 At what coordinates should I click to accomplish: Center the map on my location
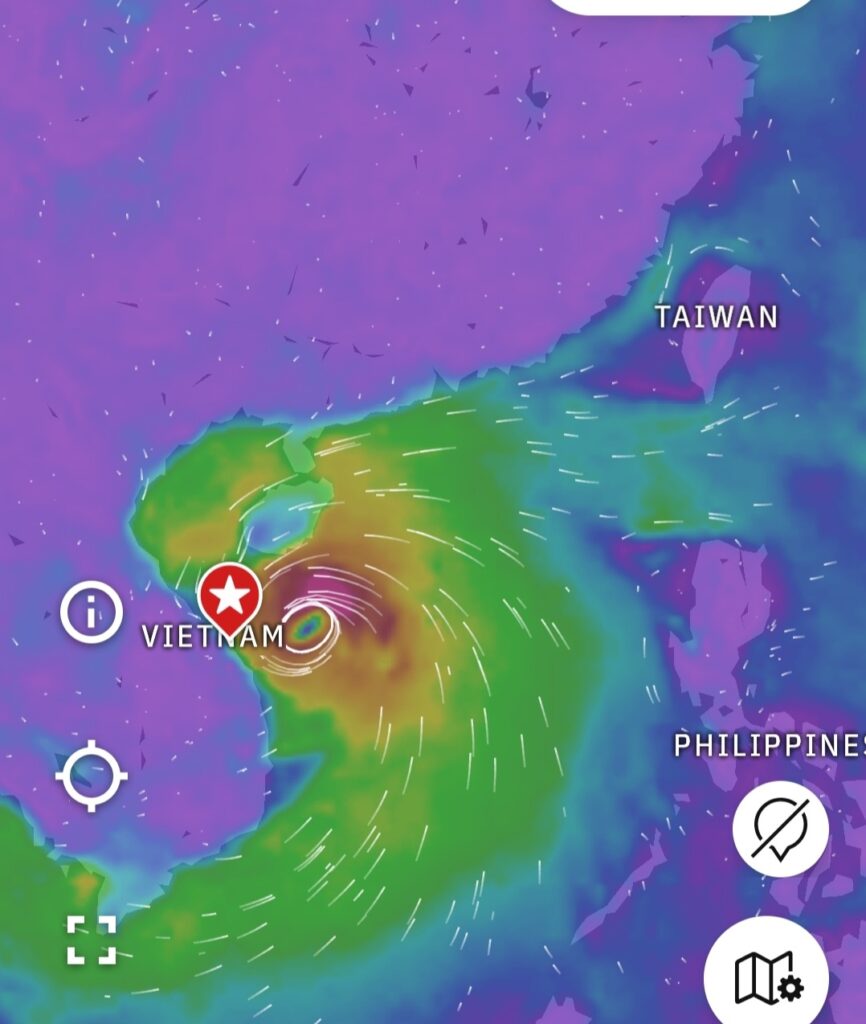pyautogui.click(x=91, y=775)
